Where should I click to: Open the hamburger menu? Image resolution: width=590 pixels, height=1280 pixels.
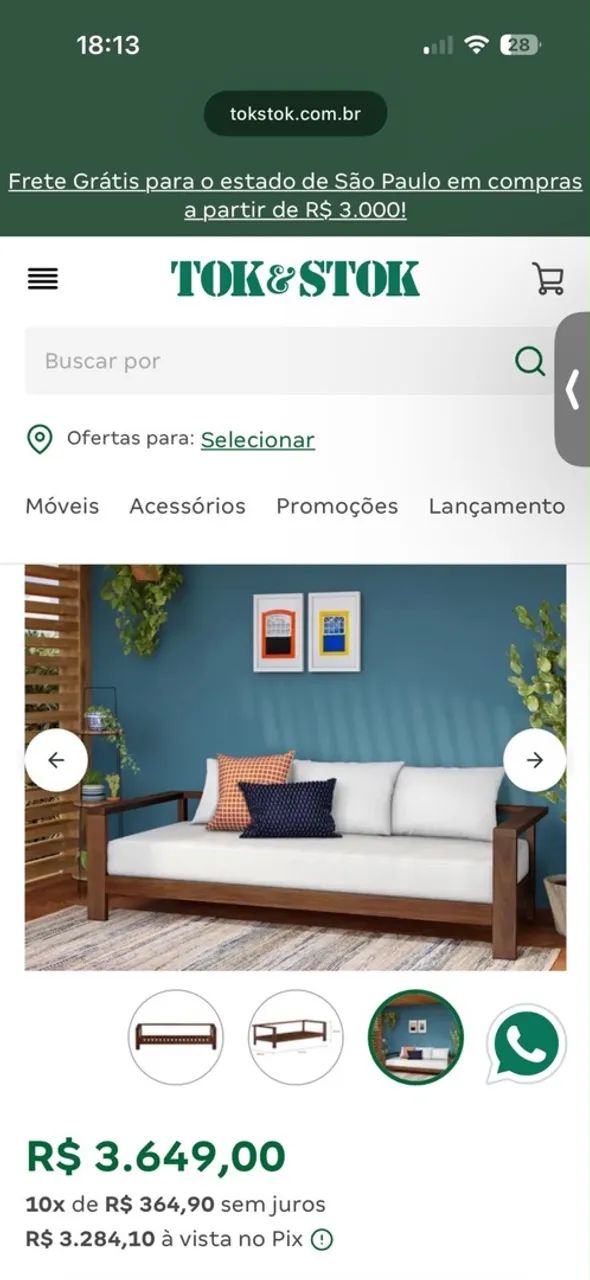coord(42,279)
